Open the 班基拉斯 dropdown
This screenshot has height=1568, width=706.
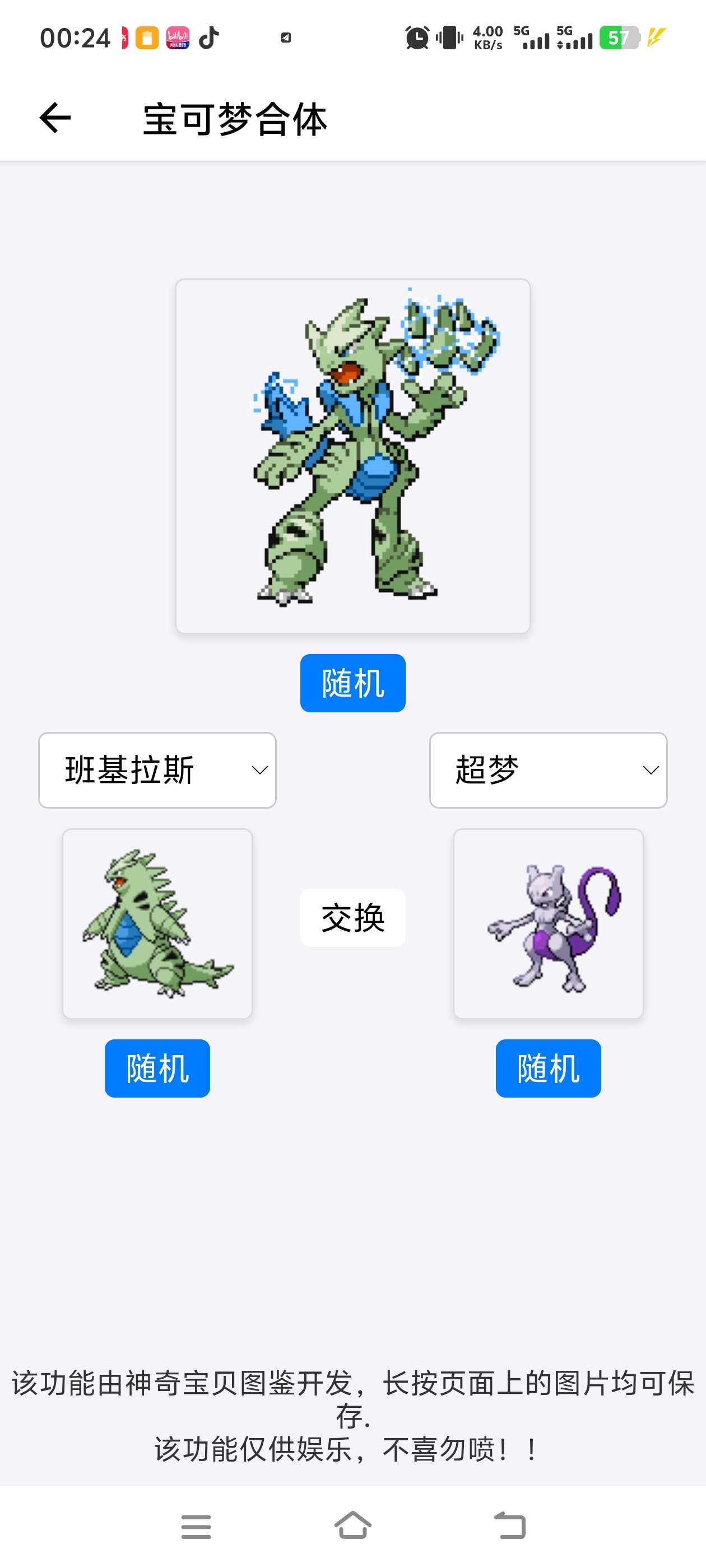(x=157, y=770)
